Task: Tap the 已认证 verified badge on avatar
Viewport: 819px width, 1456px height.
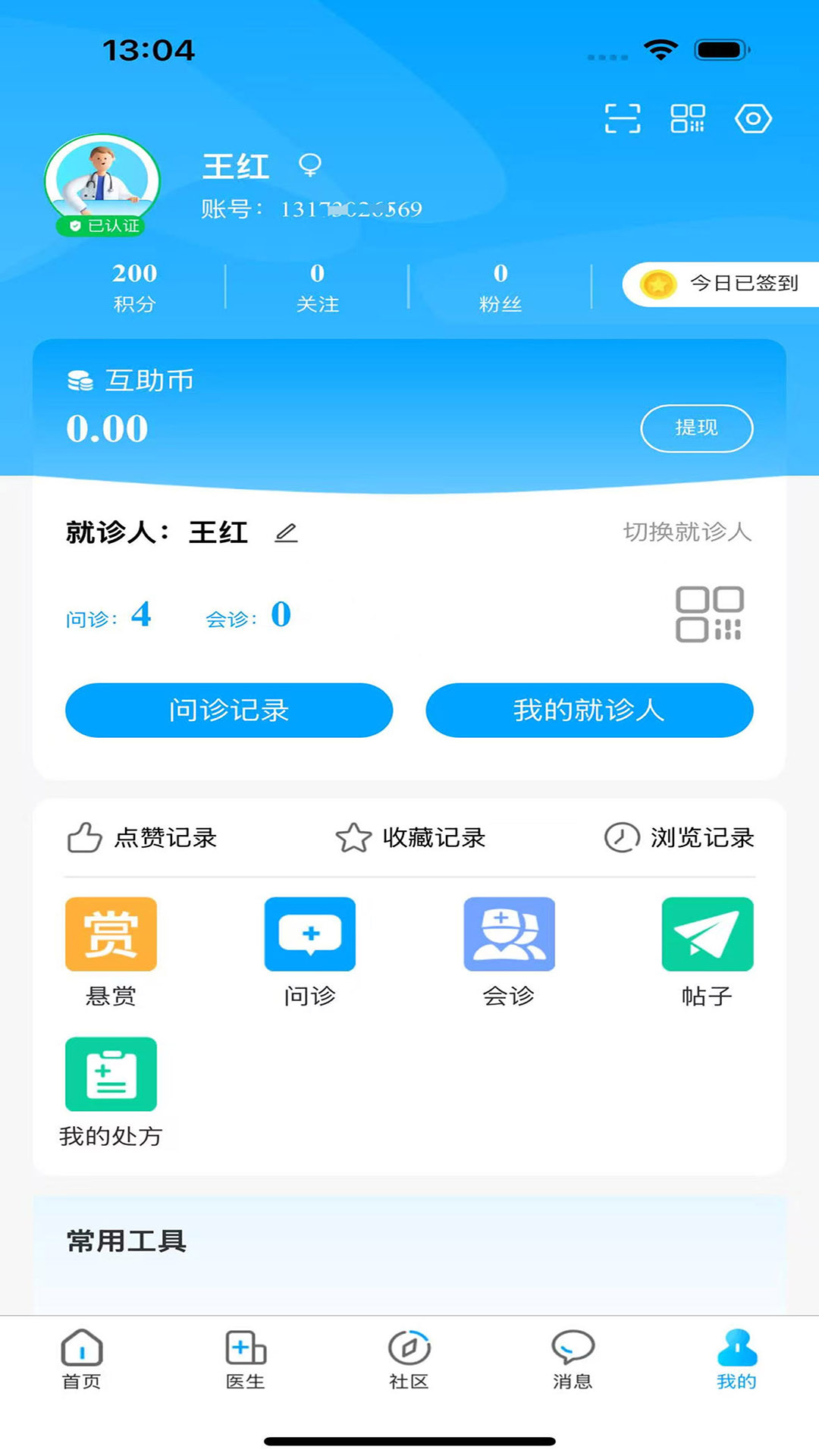Action: click(106, 227)
